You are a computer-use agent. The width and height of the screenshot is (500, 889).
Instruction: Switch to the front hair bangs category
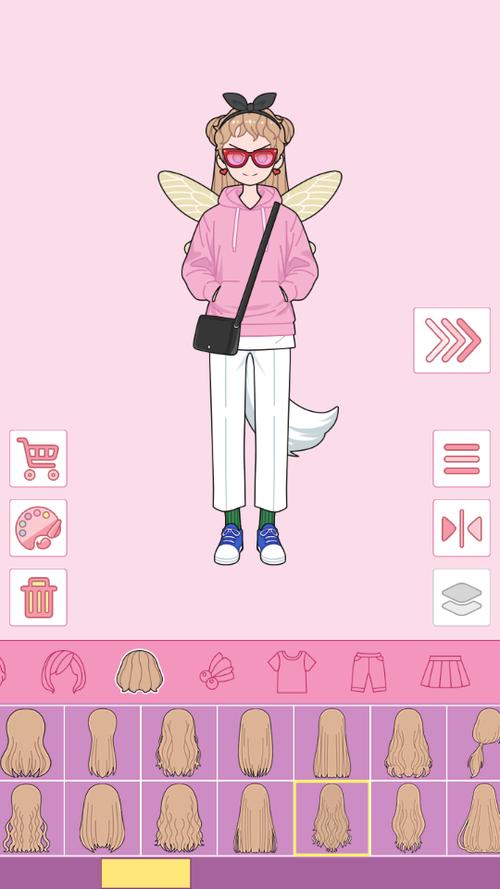pyautogui.click(x=63, y=671)
